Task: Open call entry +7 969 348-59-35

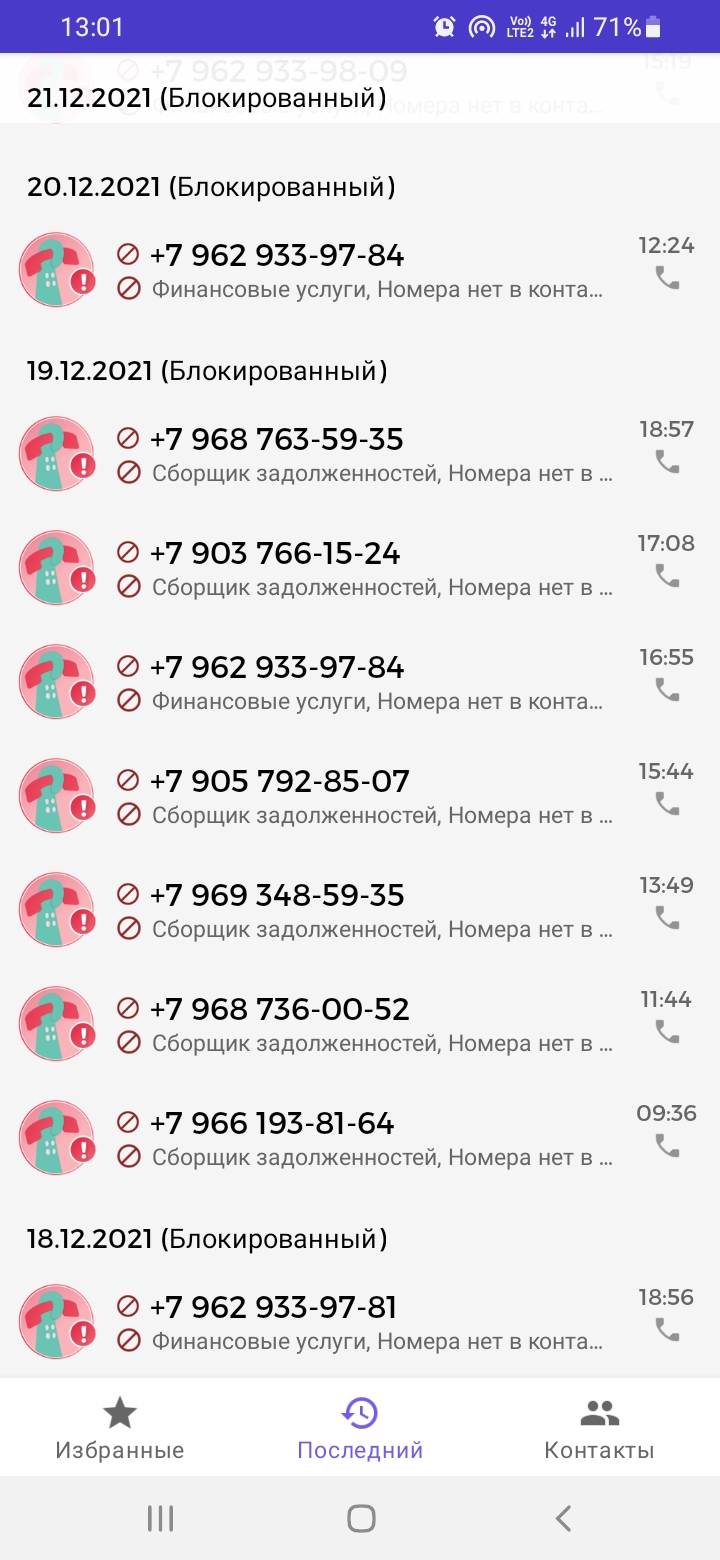Action: click(x=360, y=911)
